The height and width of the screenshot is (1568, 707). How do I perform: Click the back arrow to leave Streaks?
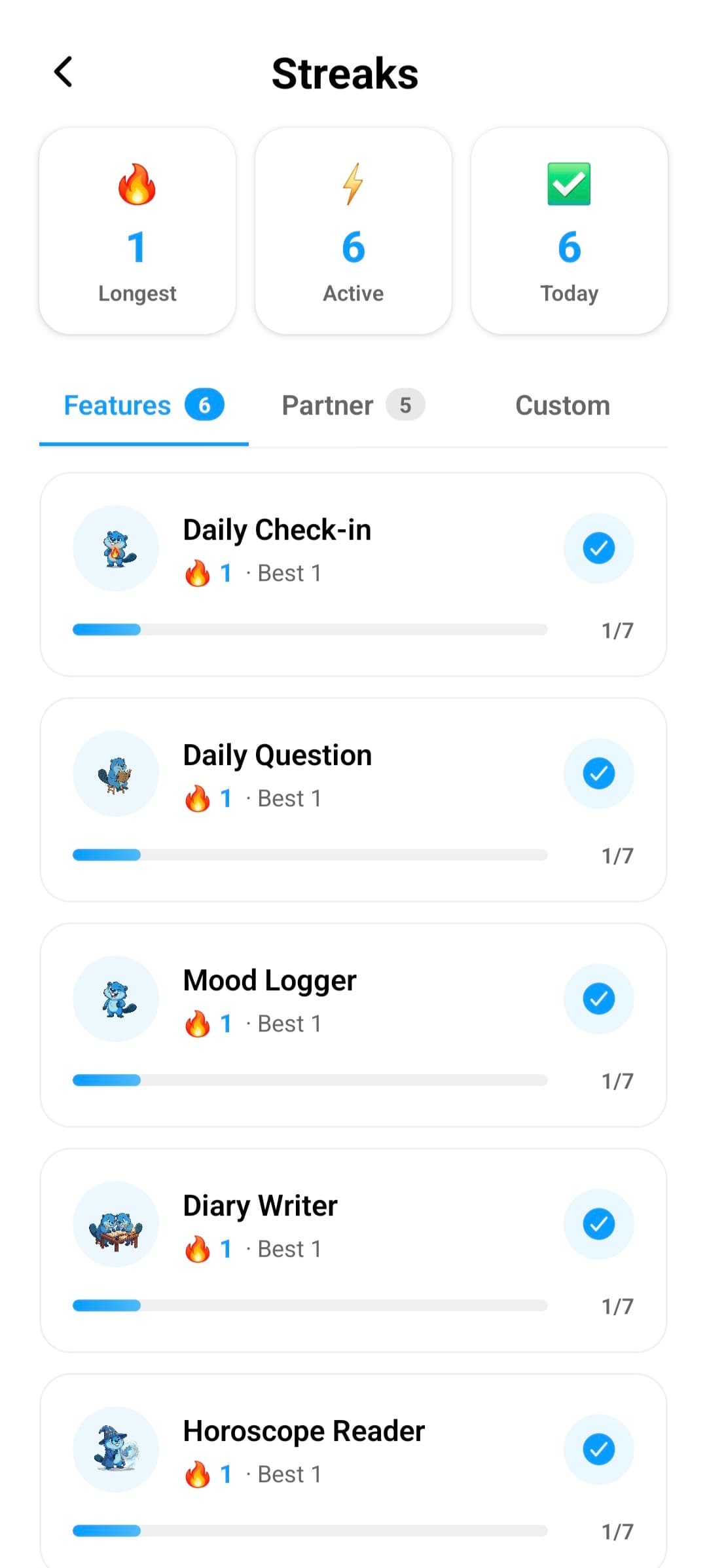(63, 72)
